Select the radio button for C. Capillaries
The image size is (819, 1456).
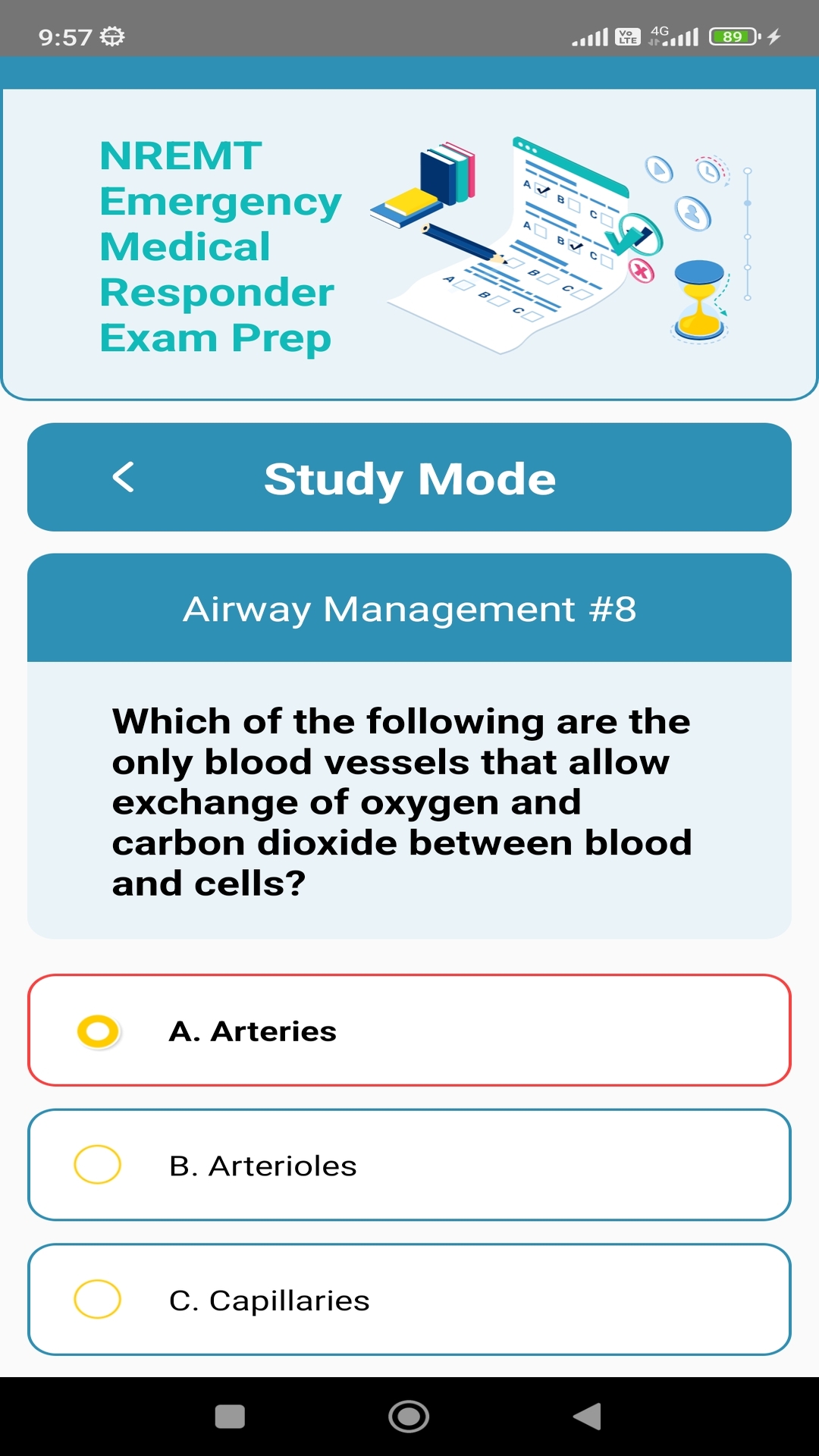pos(96,1298)
